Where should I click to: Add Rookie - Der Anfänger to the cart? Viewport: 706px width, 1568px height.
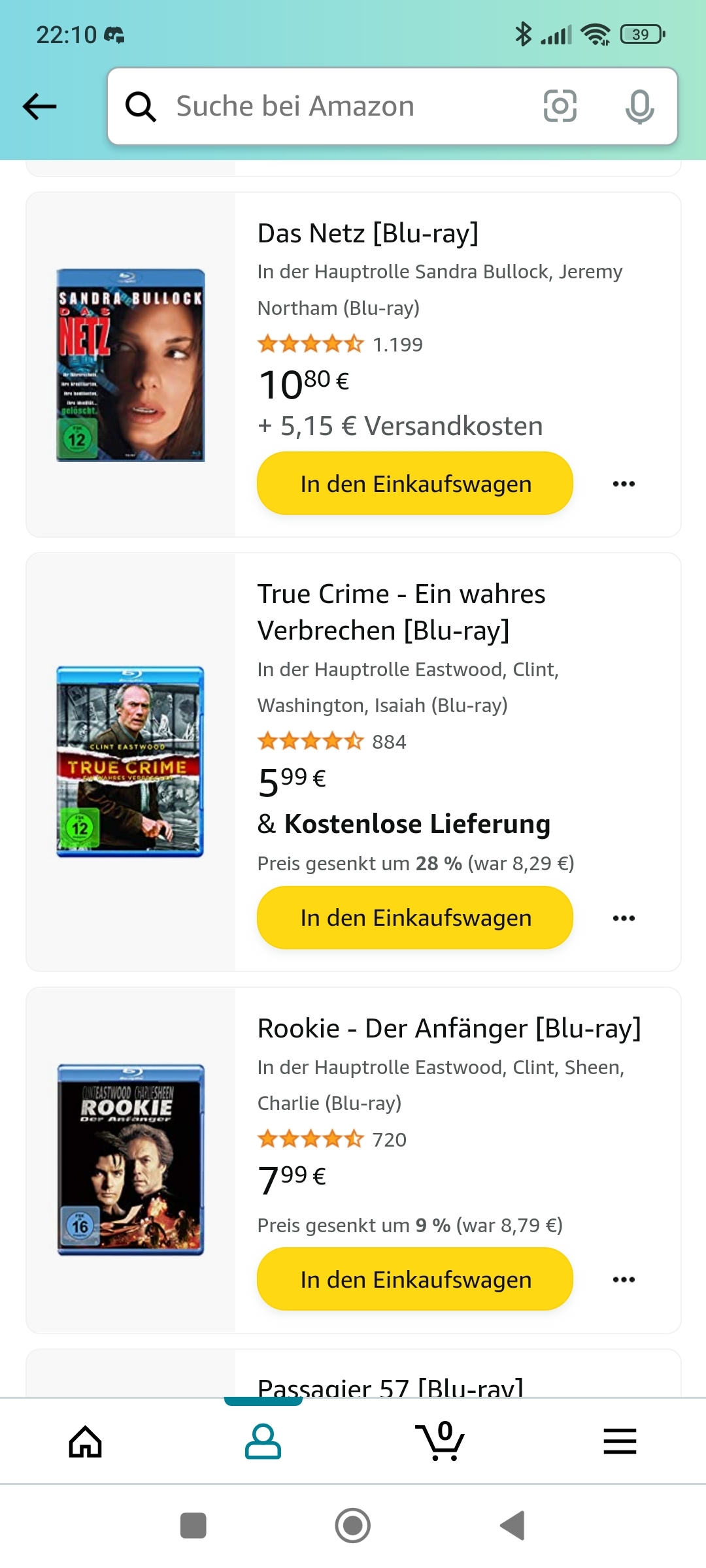tap(415, 1279)
